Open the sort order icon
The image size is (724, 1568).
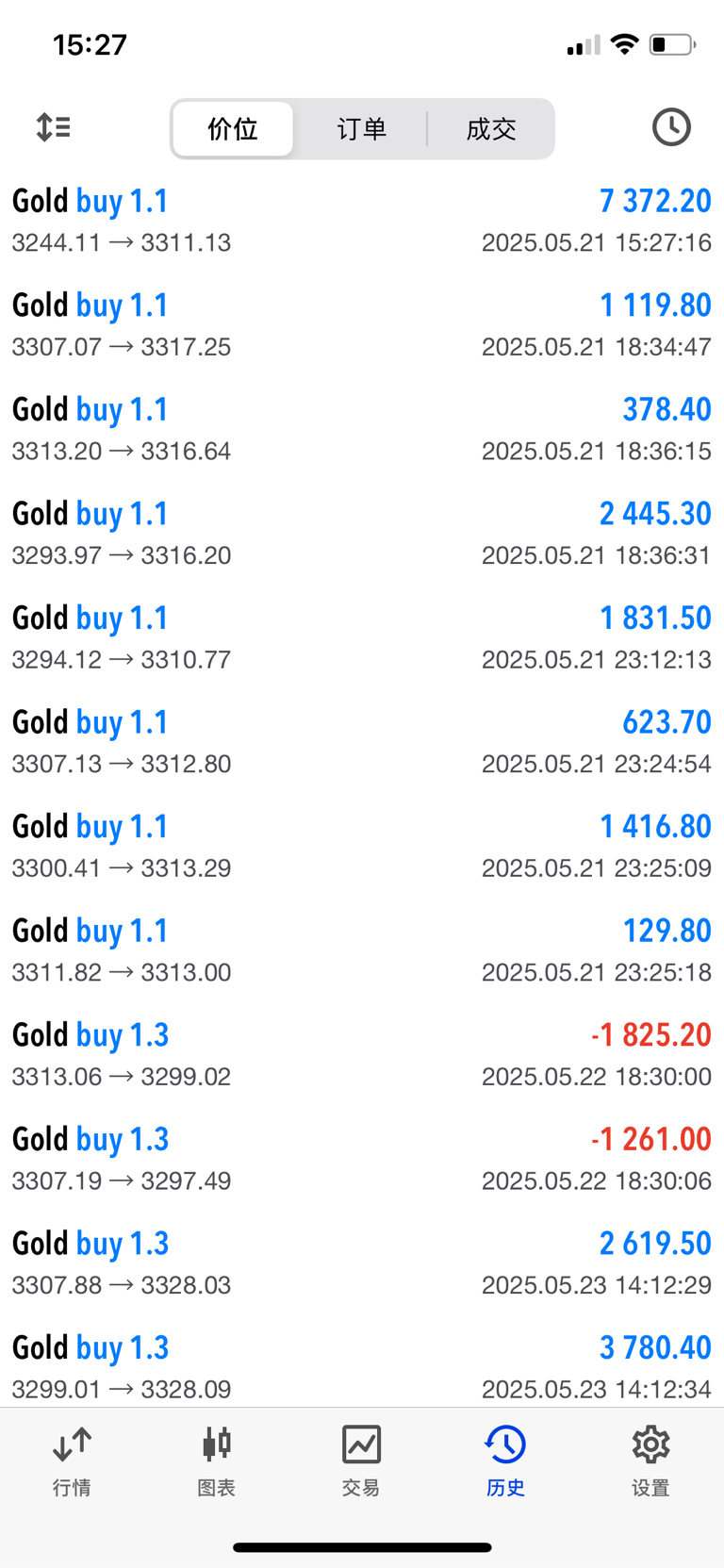point(54,127)
